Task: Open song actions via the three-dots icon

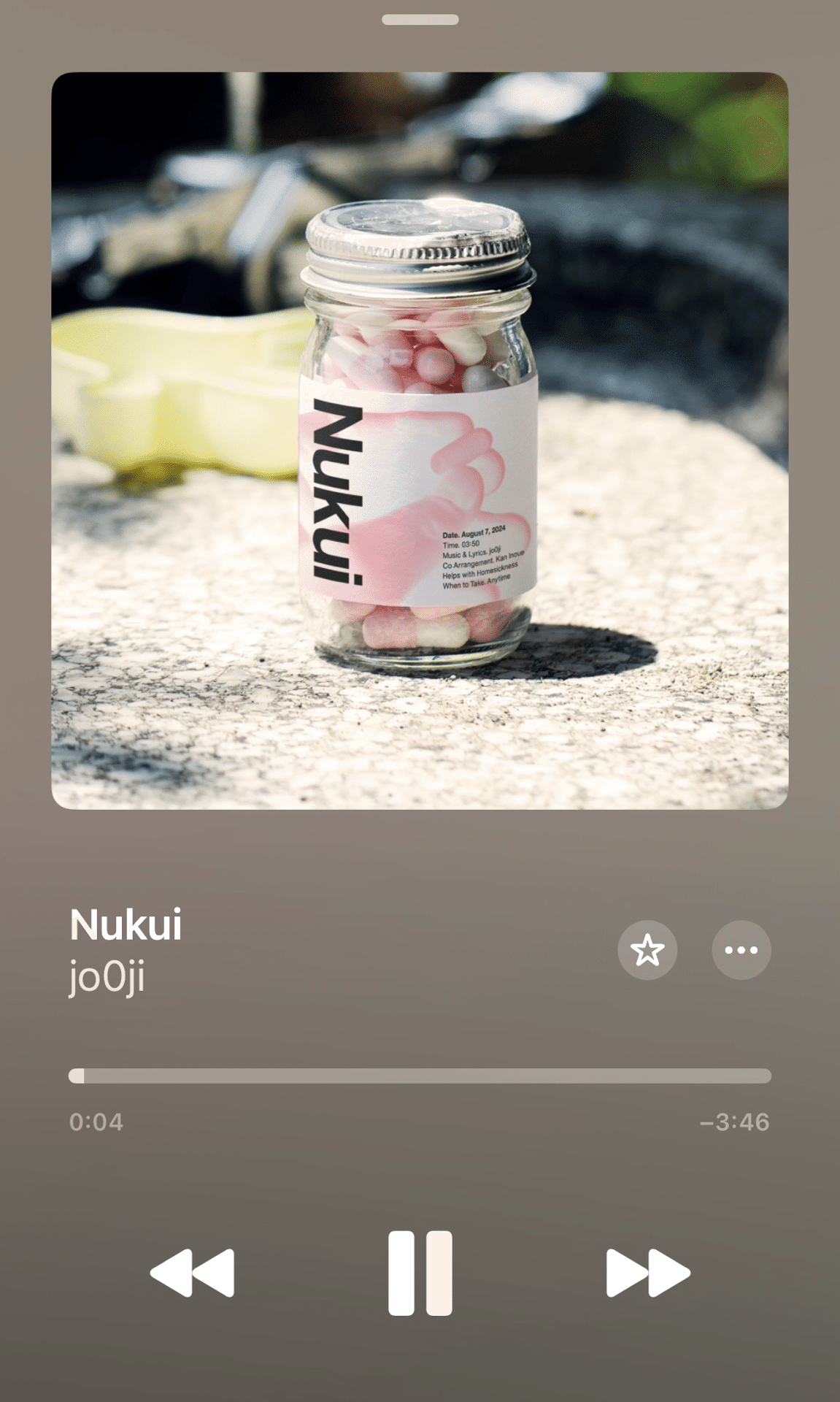Action: point(740,950)
